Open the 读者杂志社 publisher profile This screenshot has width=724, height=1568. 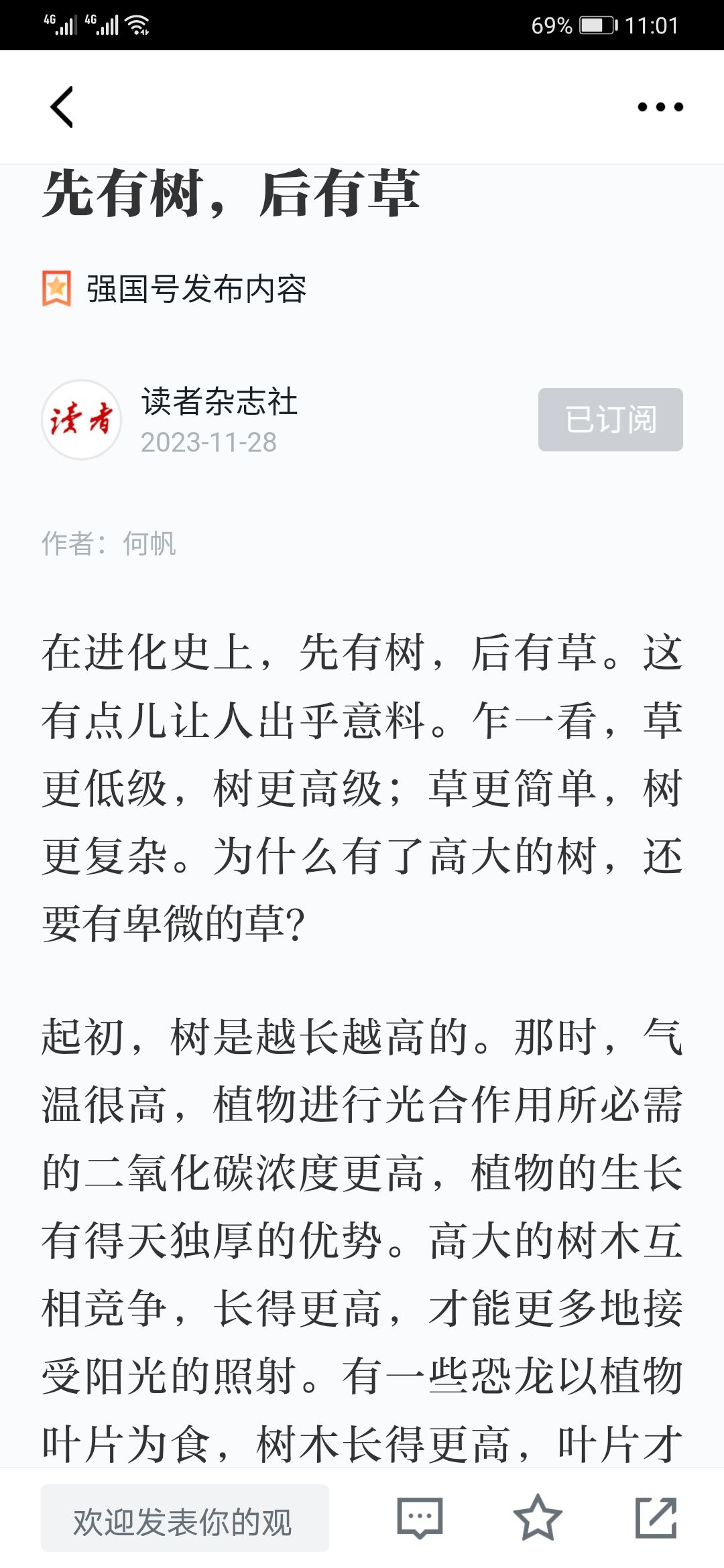(x=219, y=401)
